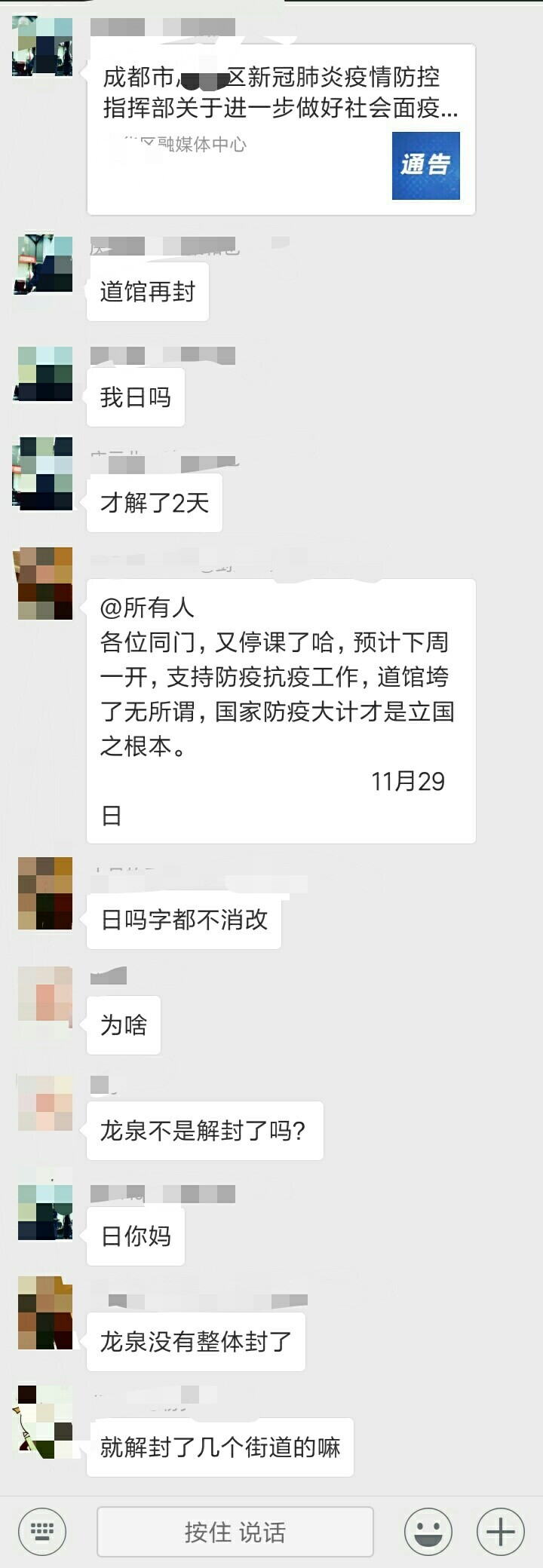Open profile of @所有人 message sender
This screenshot has height=1568, width=543.
[44, 583]
